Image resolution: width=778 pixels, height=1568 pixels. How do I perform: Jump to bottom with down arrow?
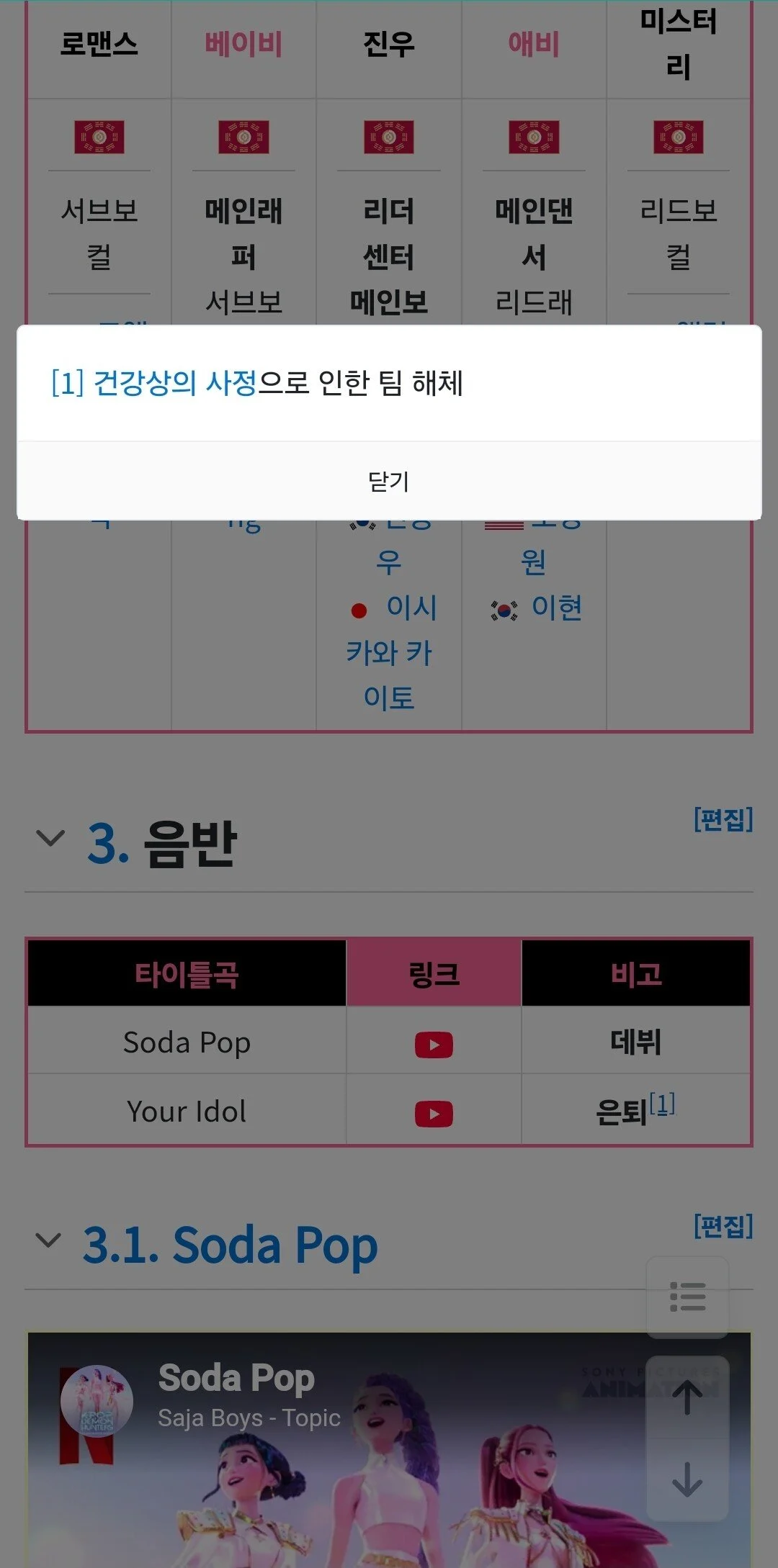687,1479
